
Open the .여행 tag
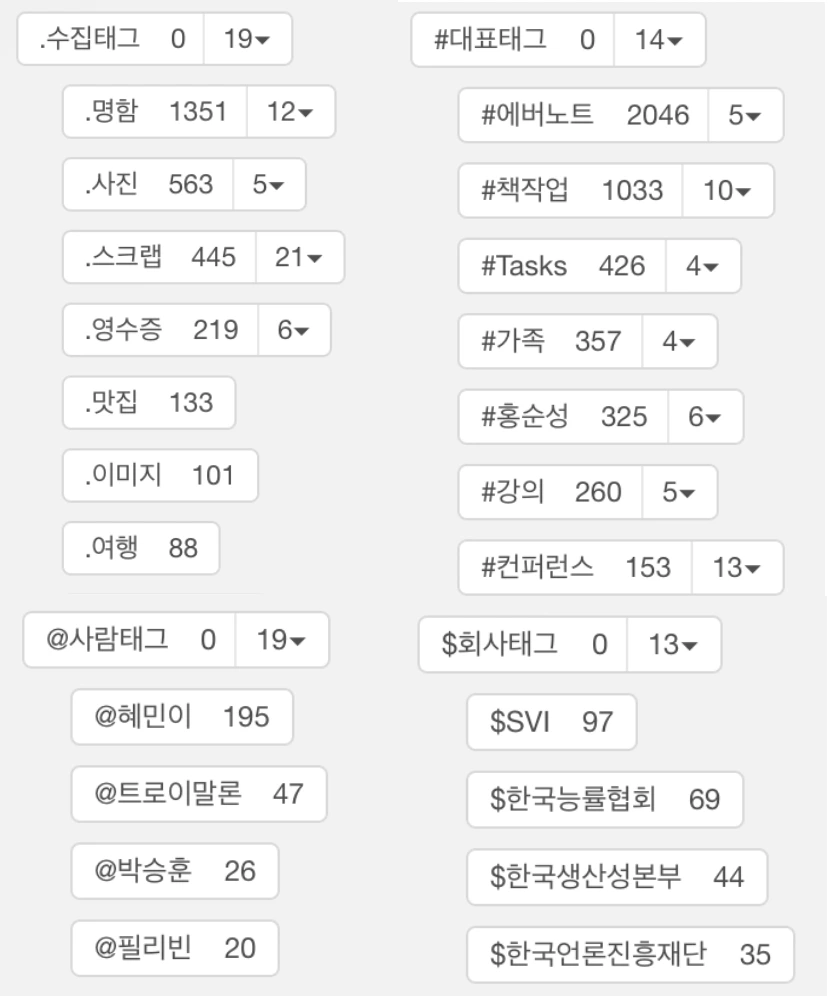[x=141, y=548]
